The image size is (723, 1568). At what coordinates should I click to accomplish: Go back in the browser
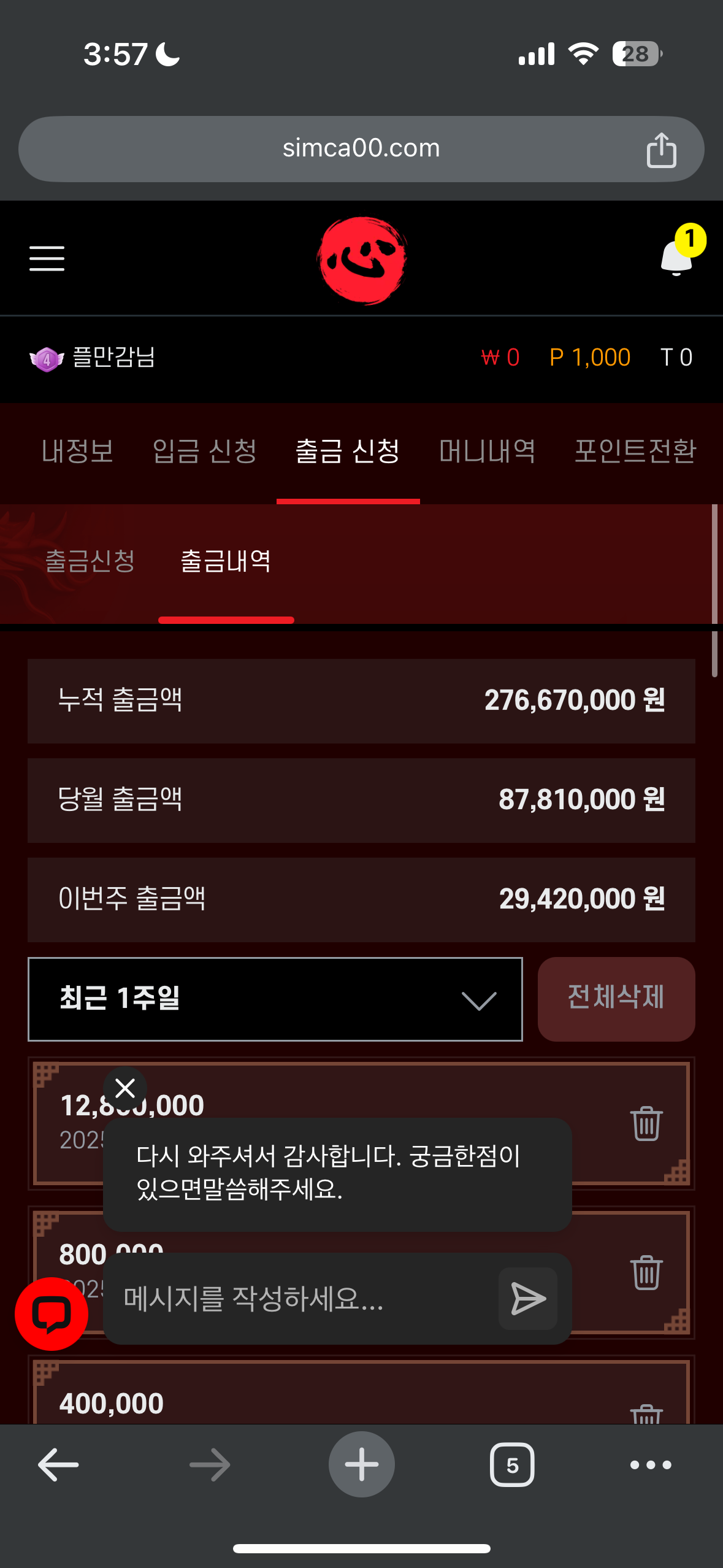point(58,1464)
